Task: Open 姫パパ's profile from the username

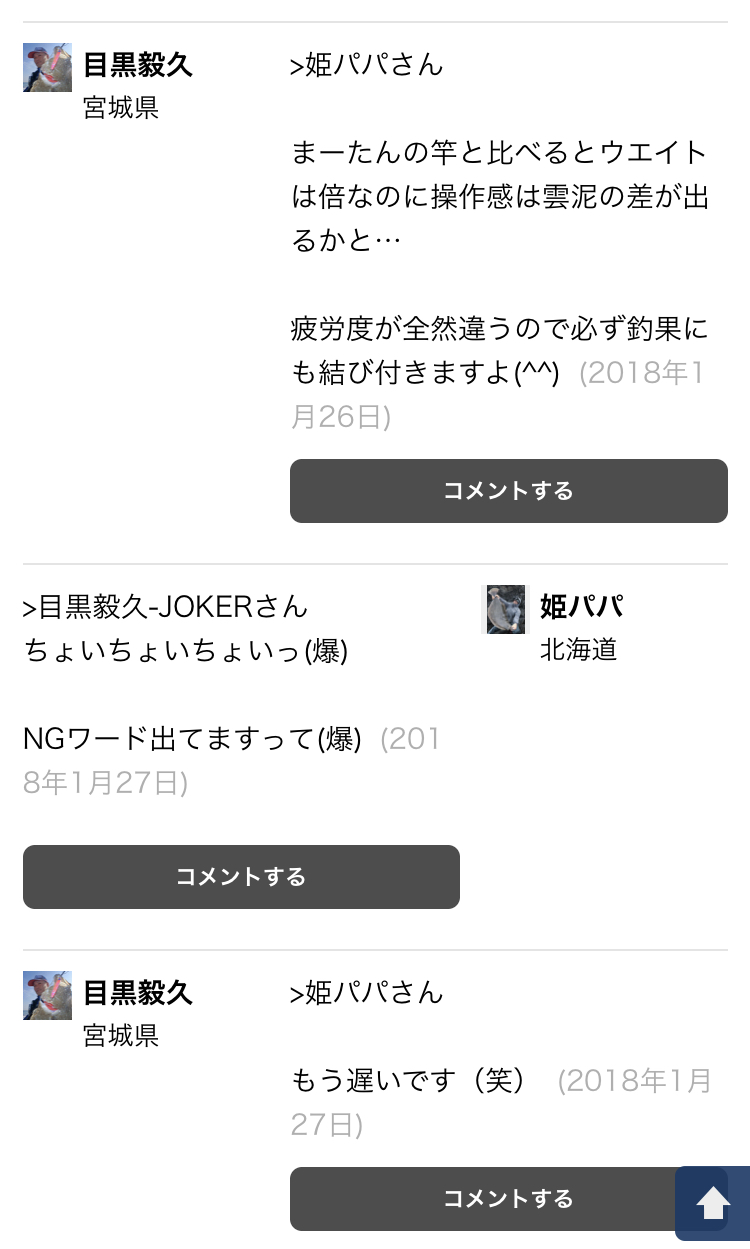Action: pos(581,606)
